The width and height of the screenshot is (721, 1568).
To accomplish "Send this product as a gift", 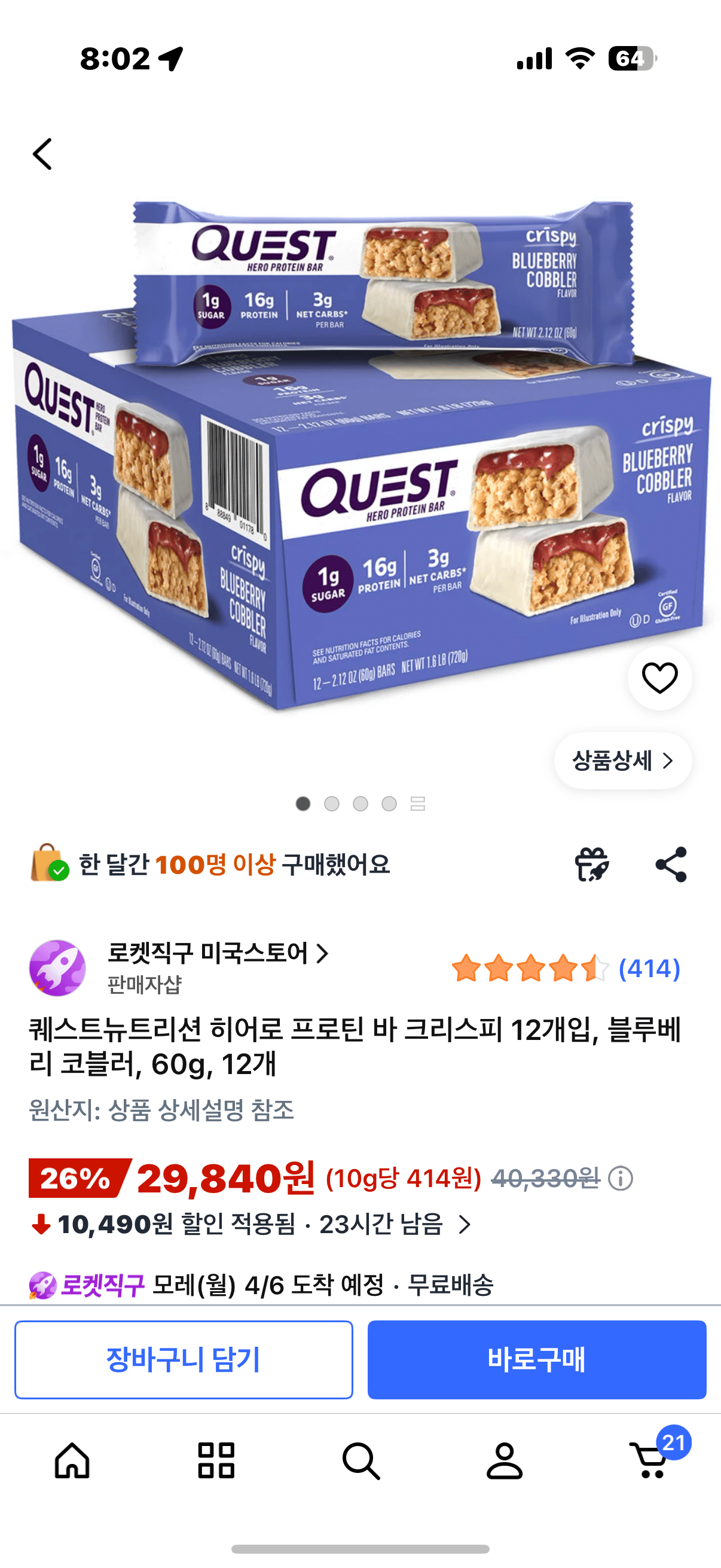I will [x=591, y=864].
